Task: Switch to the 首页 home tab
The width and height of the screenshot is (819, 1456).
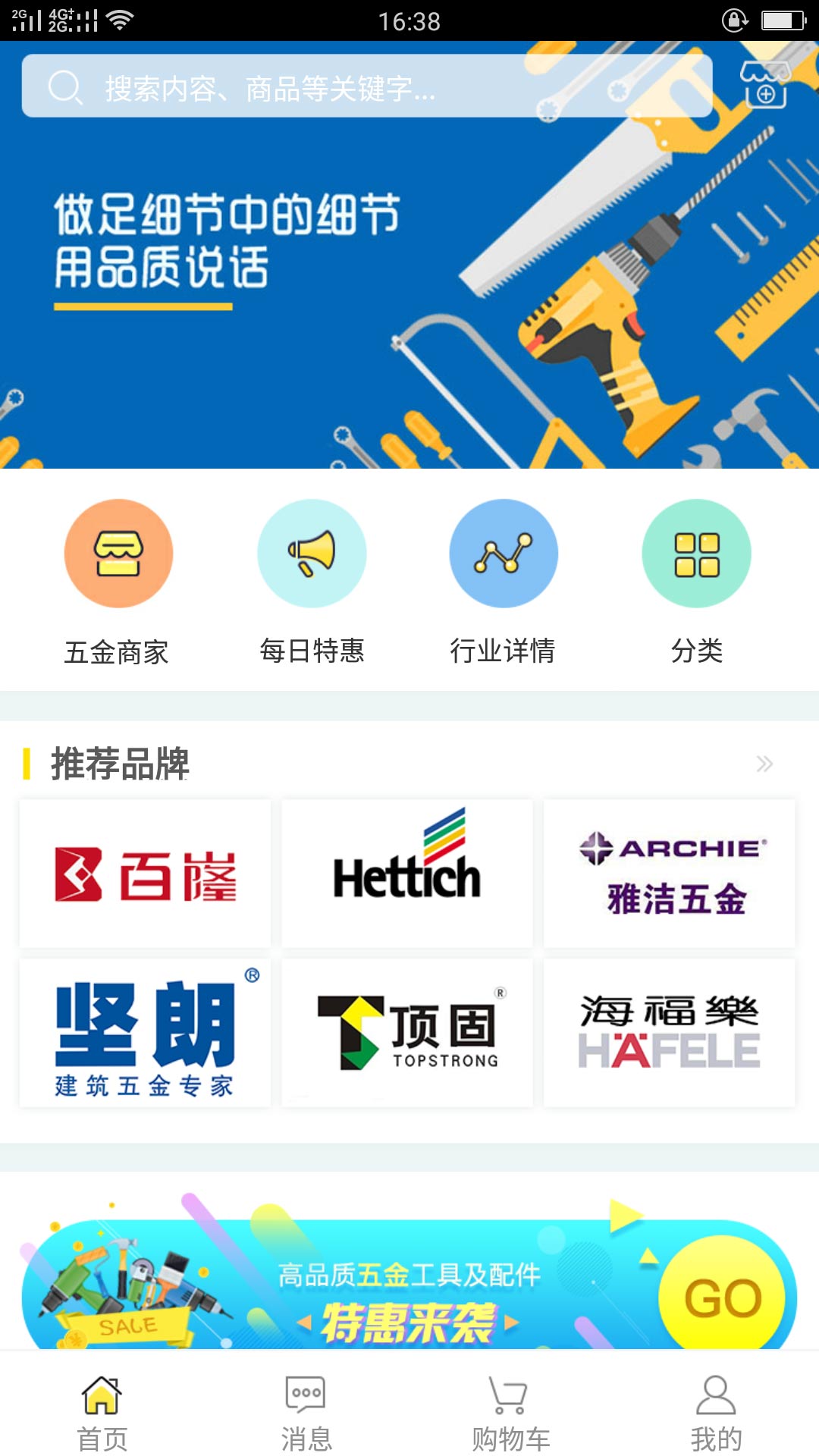Action: point(102,1412)
